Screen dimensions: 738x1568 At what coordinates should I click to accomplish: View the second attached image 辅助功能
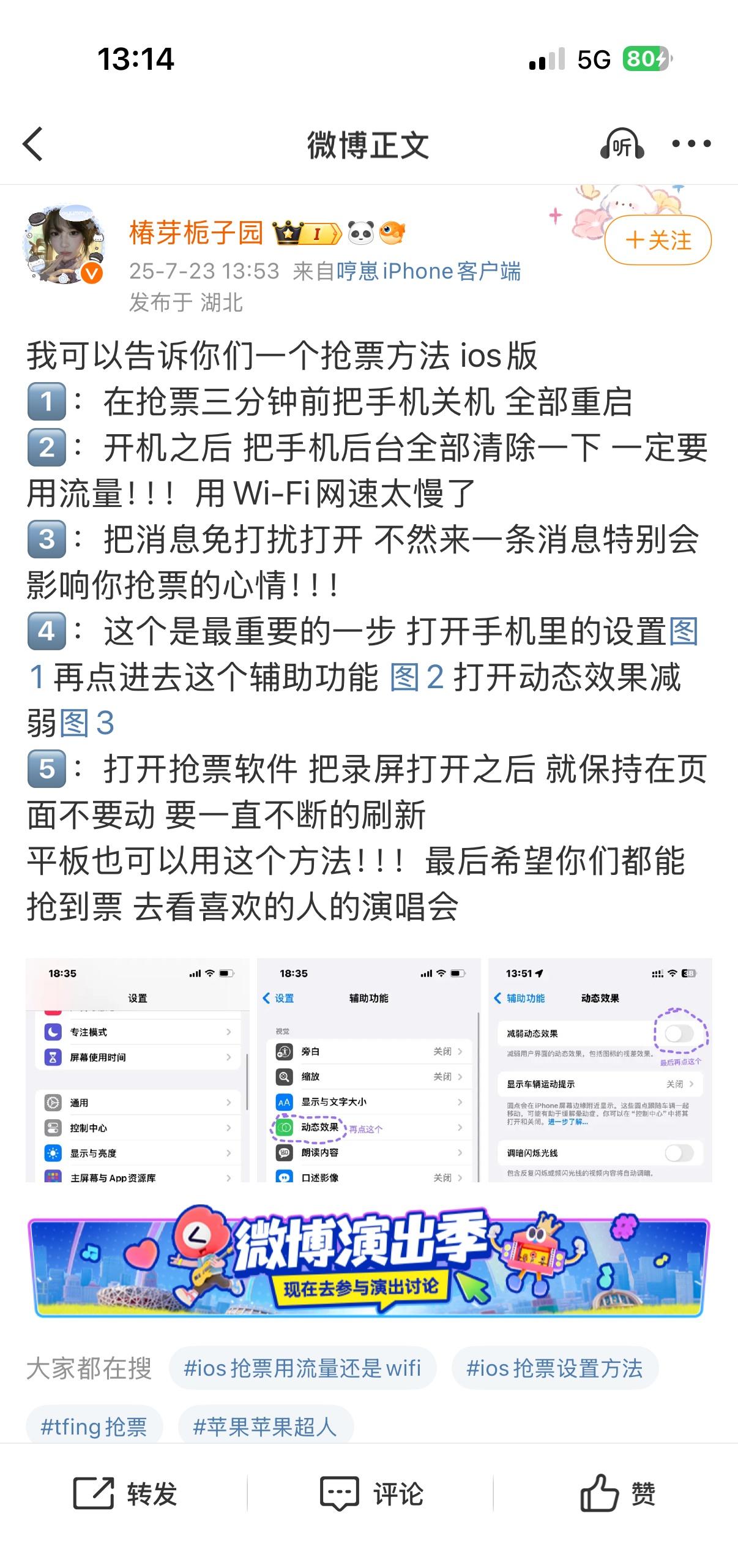(x=369, y=1070)
